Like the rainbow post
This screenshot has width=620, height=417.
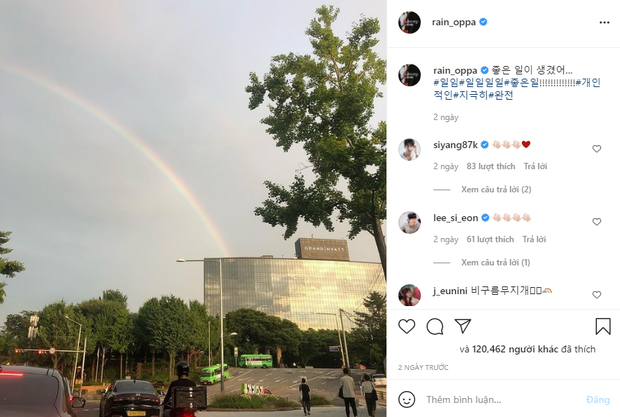(x=407, y=326)
